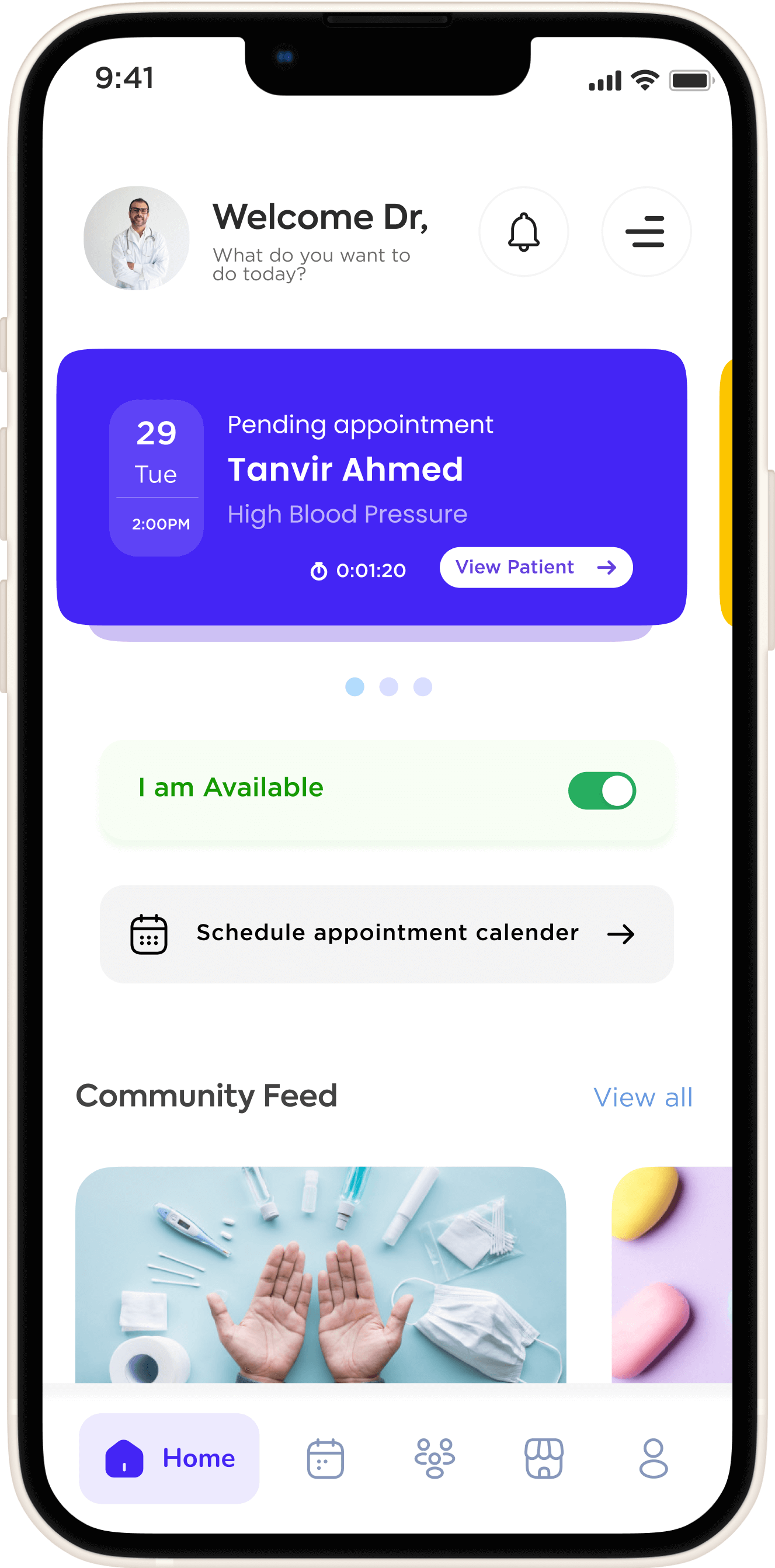Viewport: 775px width, 1568px height.
Task: Open the hands and medical supplies post
Action: click(321, 1274)
